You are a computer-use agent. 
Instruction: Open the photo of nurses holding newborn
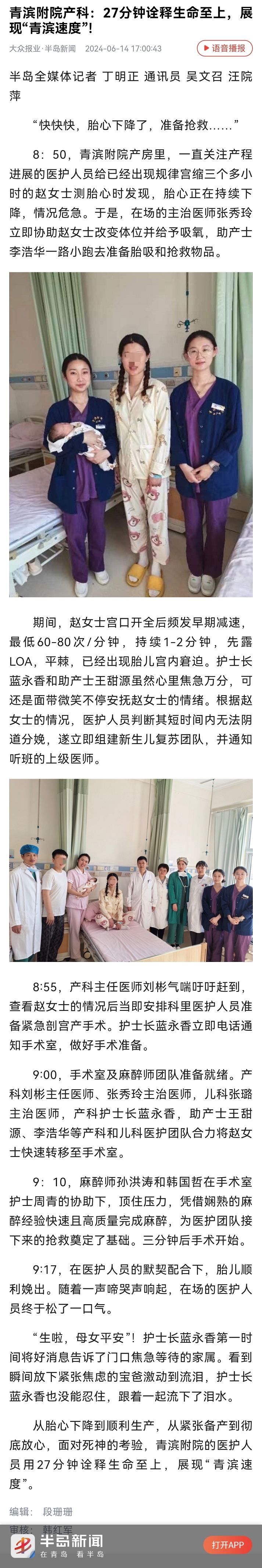pos(131,434)
